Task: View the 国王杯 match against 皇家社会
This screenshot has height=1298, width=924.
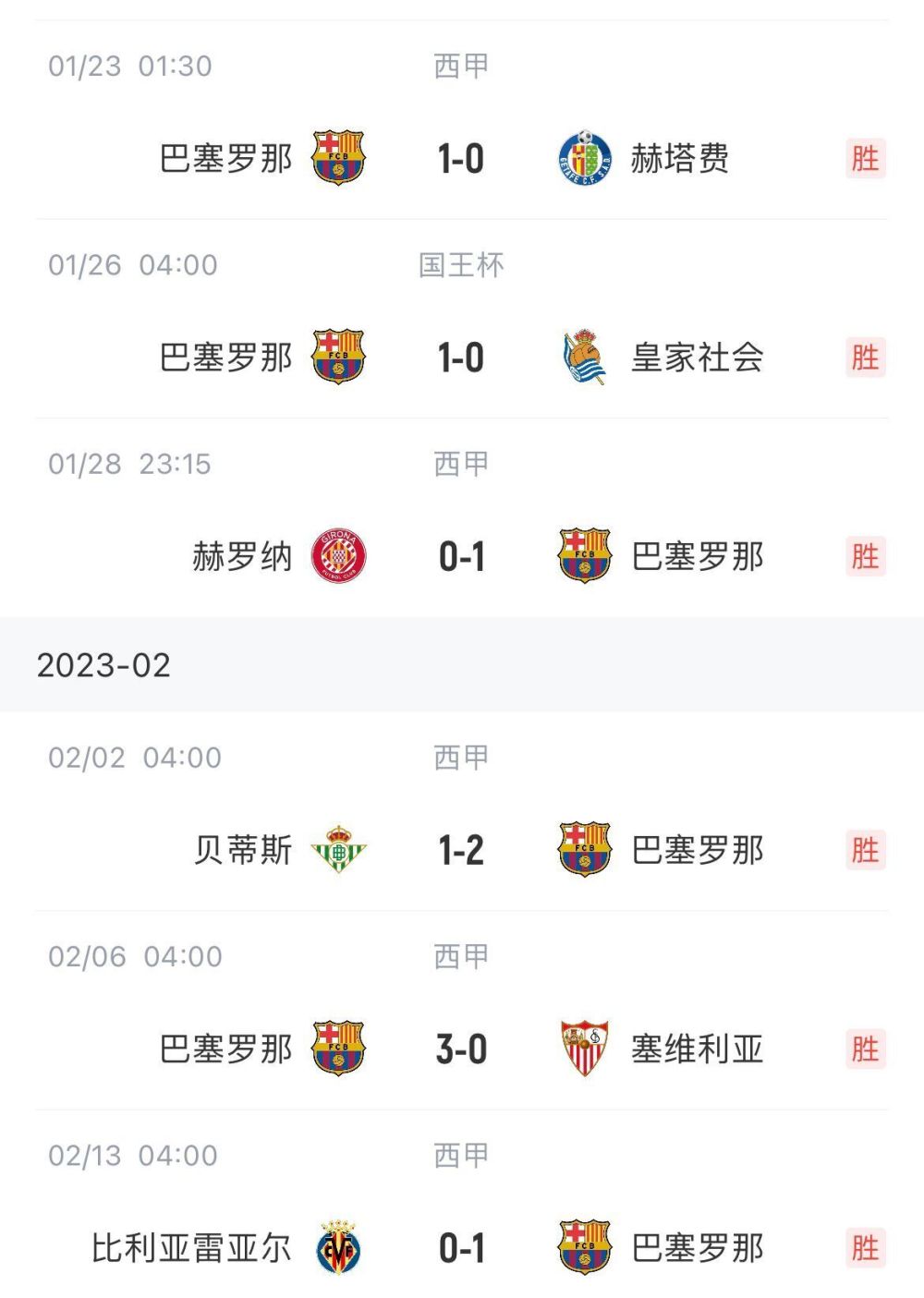Action: (x=461, y=358)
